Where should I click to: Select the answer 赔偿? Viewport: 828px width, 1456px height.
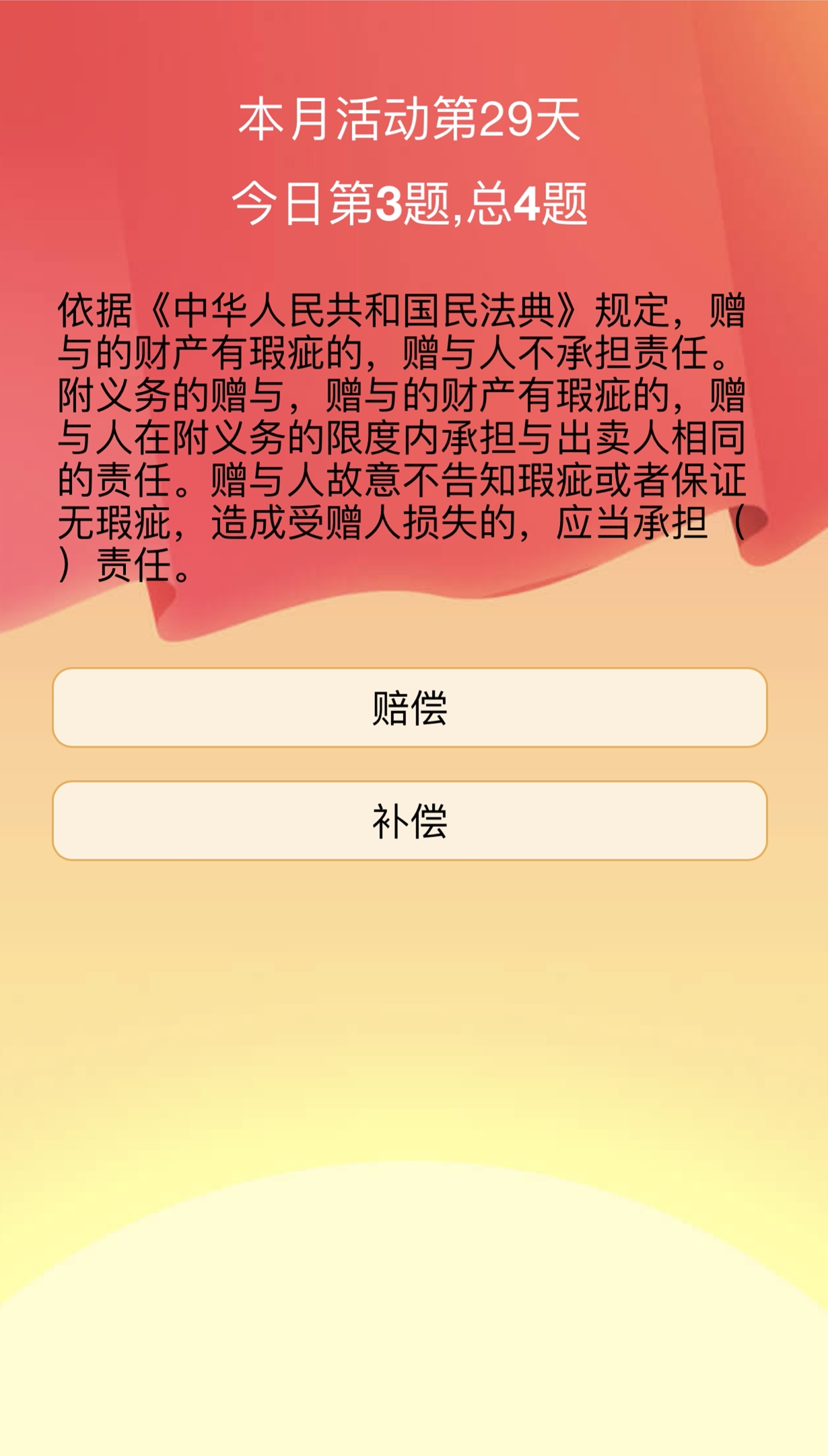[x=409, y=707]
